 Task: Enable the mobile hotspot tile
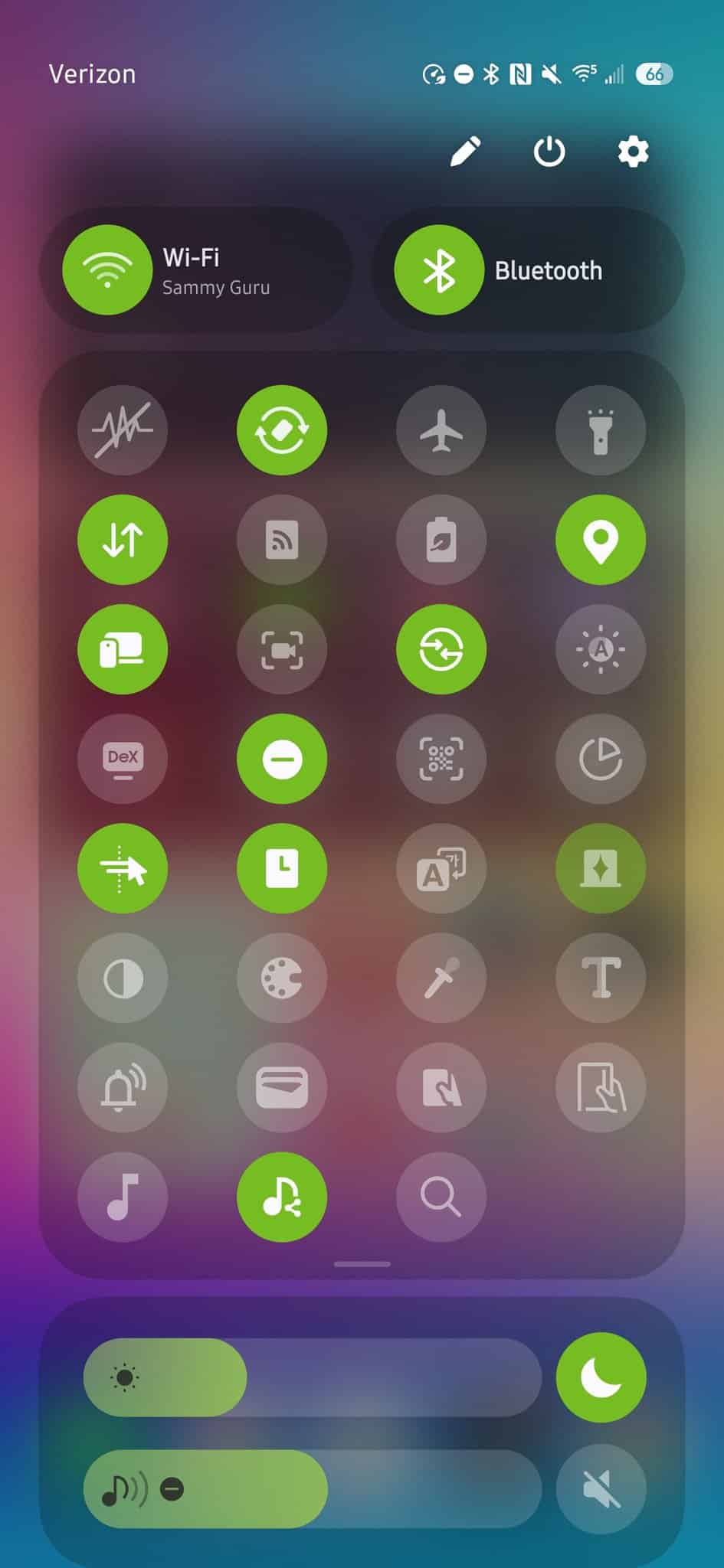point(282,540)
